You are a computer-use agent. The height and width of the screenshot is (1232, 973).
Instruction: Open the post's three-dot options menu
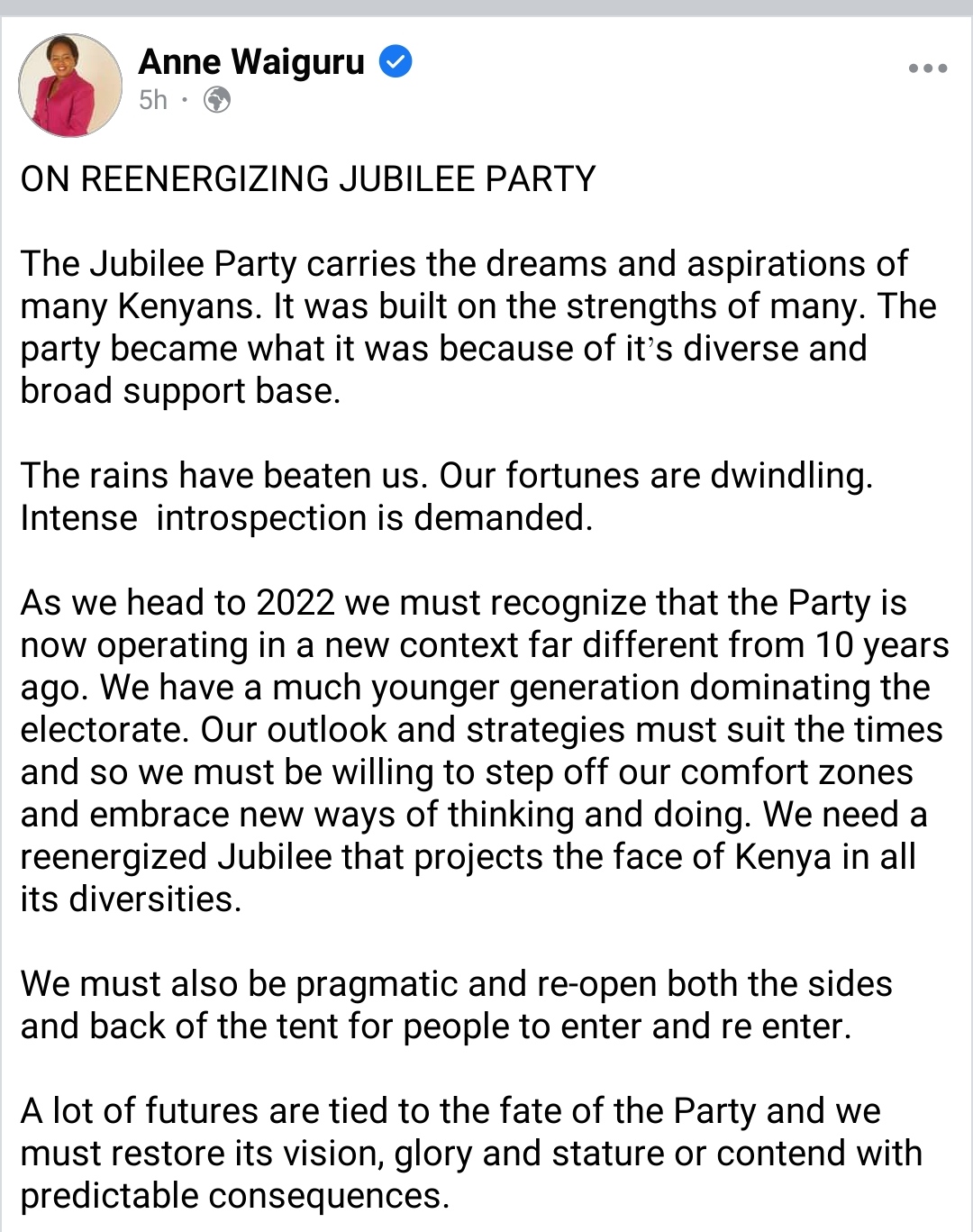(927, 68)
